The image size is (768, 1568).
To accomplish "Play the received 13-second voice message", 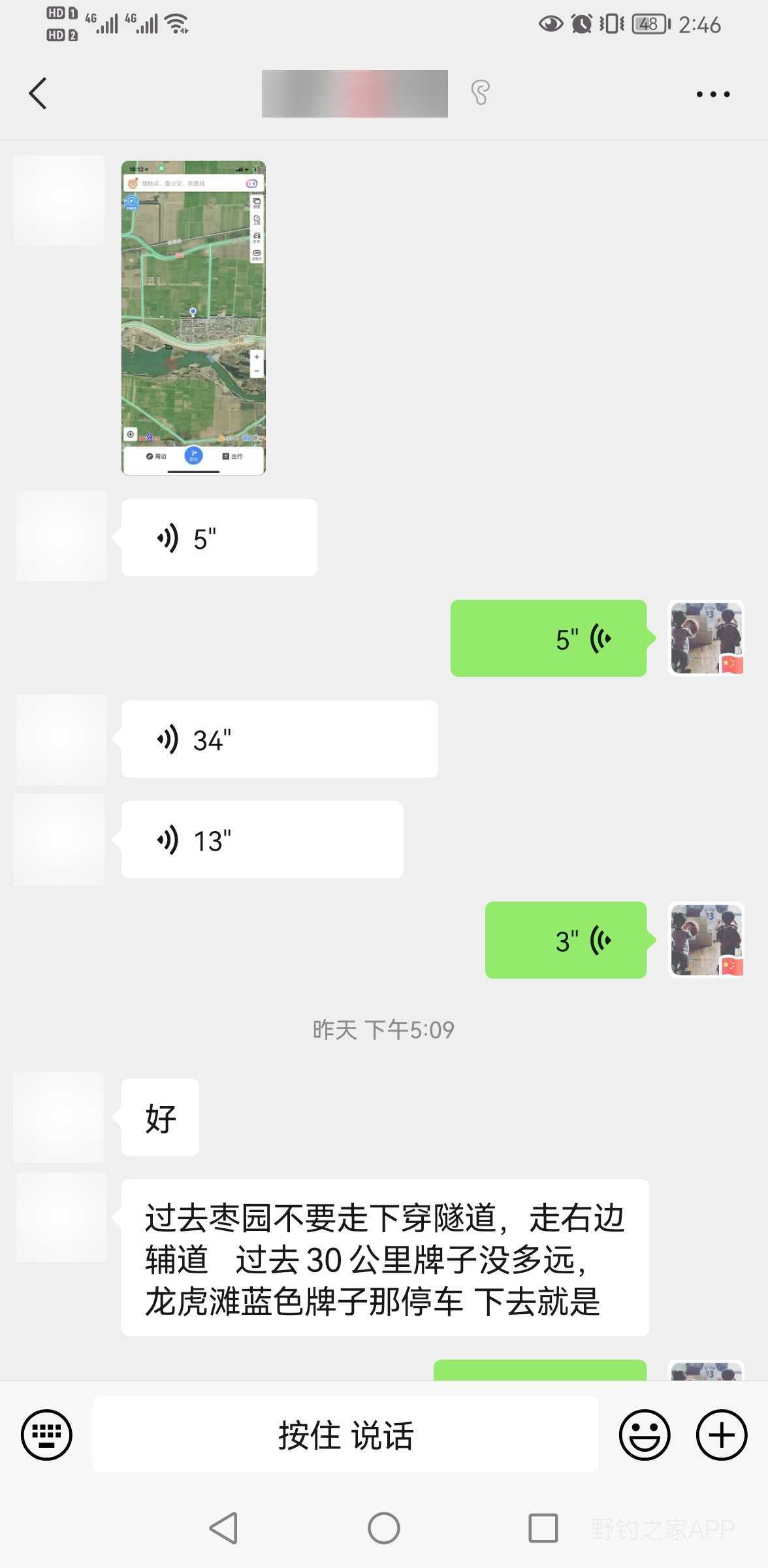I will (x=262, y=840).
